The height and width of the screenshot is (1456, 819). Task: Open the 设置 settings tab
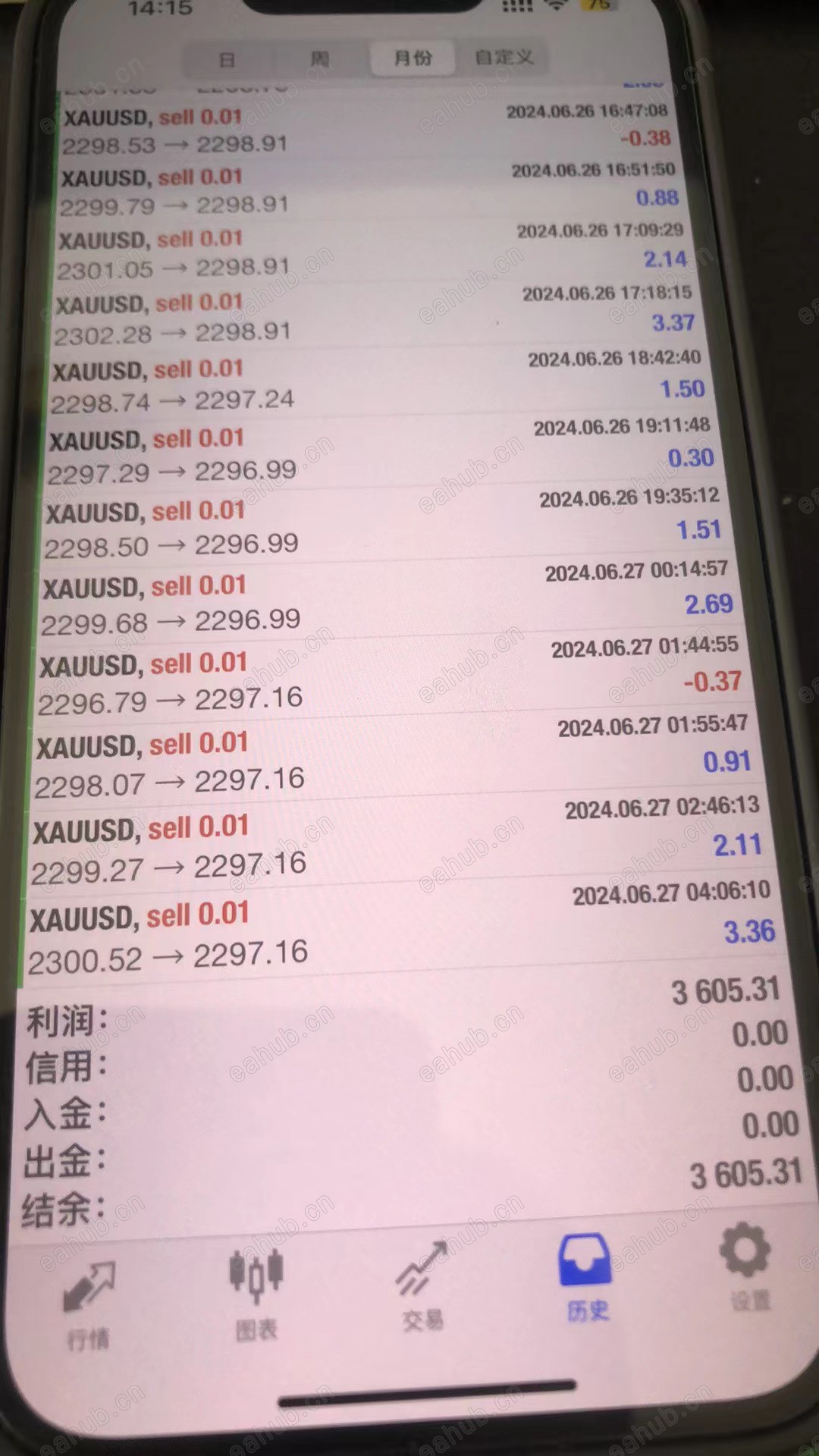[747, 1268]
